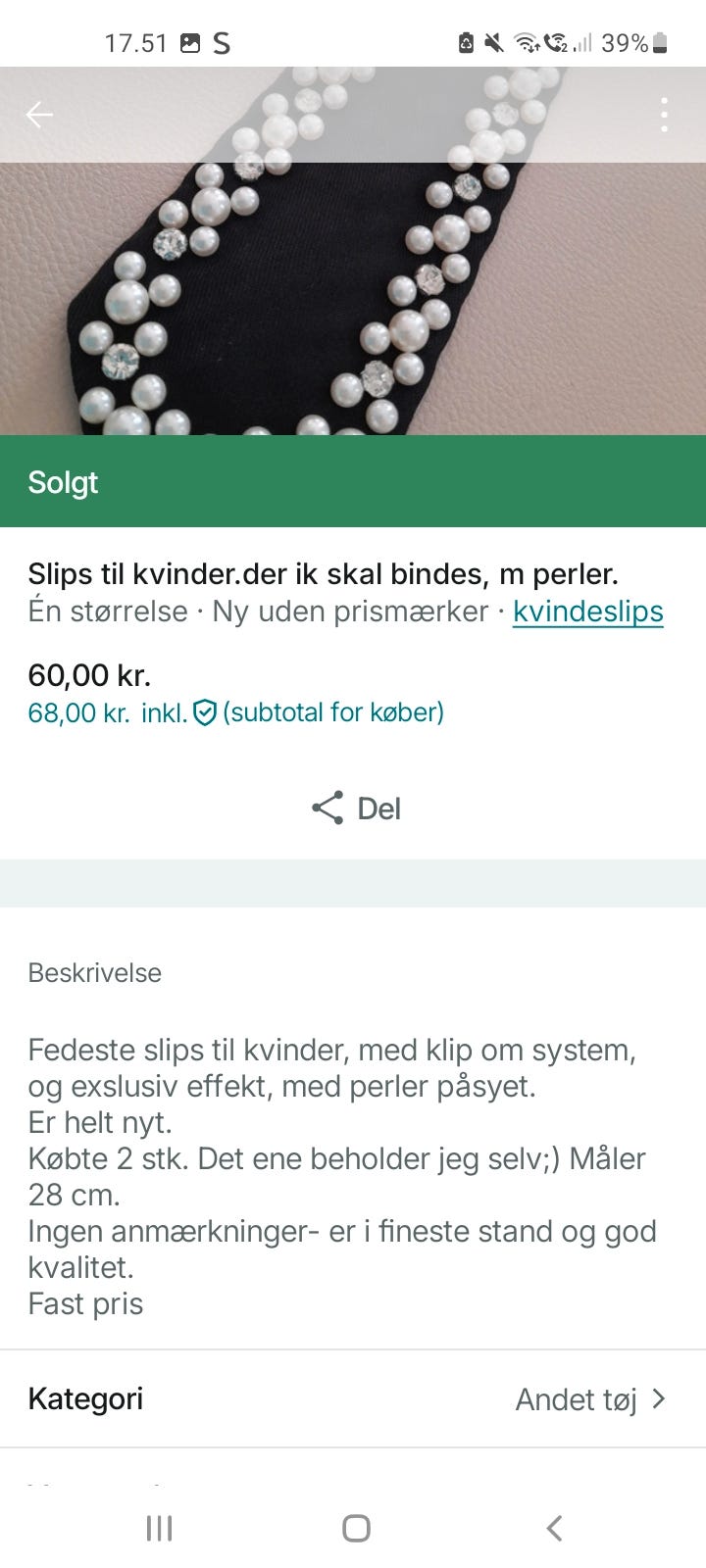Tap the navigation bar back button
This screenshot has width=706, height=1568.
[x=555, y=1527]
